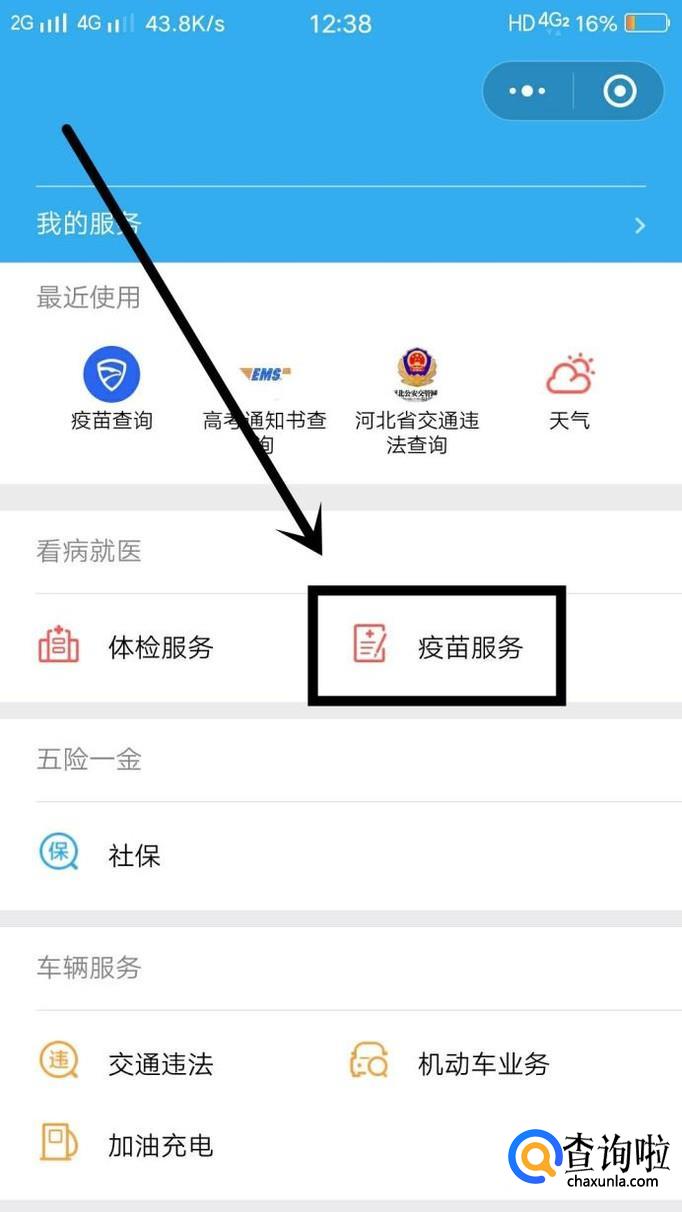This screenshot has width=682, height=1212.
Task: Open the mini program more-options menu
Action: [x=528, y=91]
